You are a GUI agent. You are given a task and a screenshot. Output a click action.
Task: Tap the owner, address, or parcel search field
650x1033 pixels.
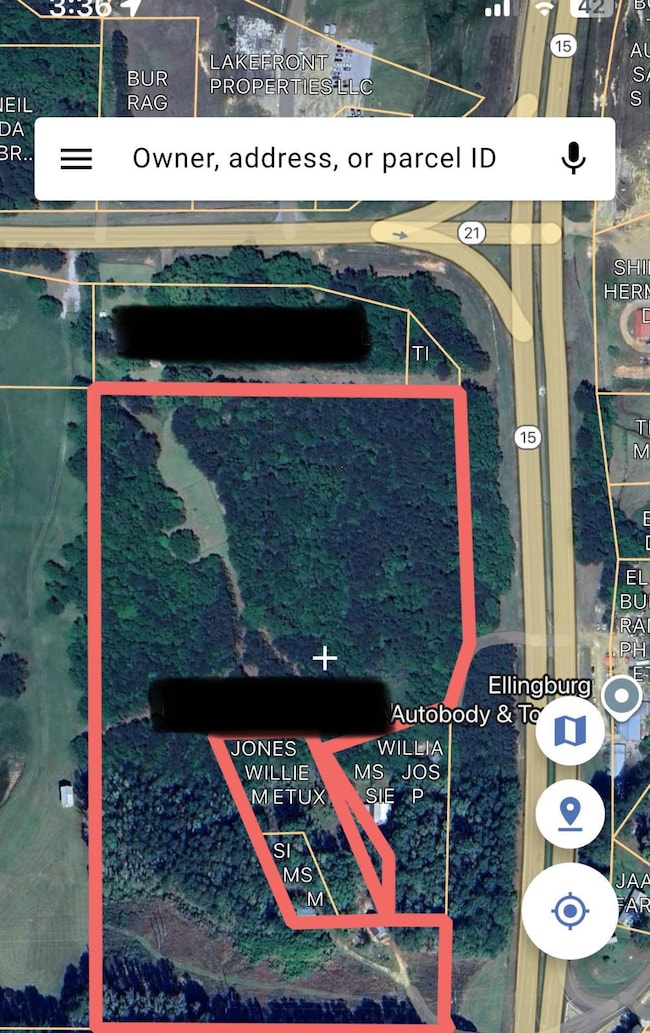[x=314, y=159]
